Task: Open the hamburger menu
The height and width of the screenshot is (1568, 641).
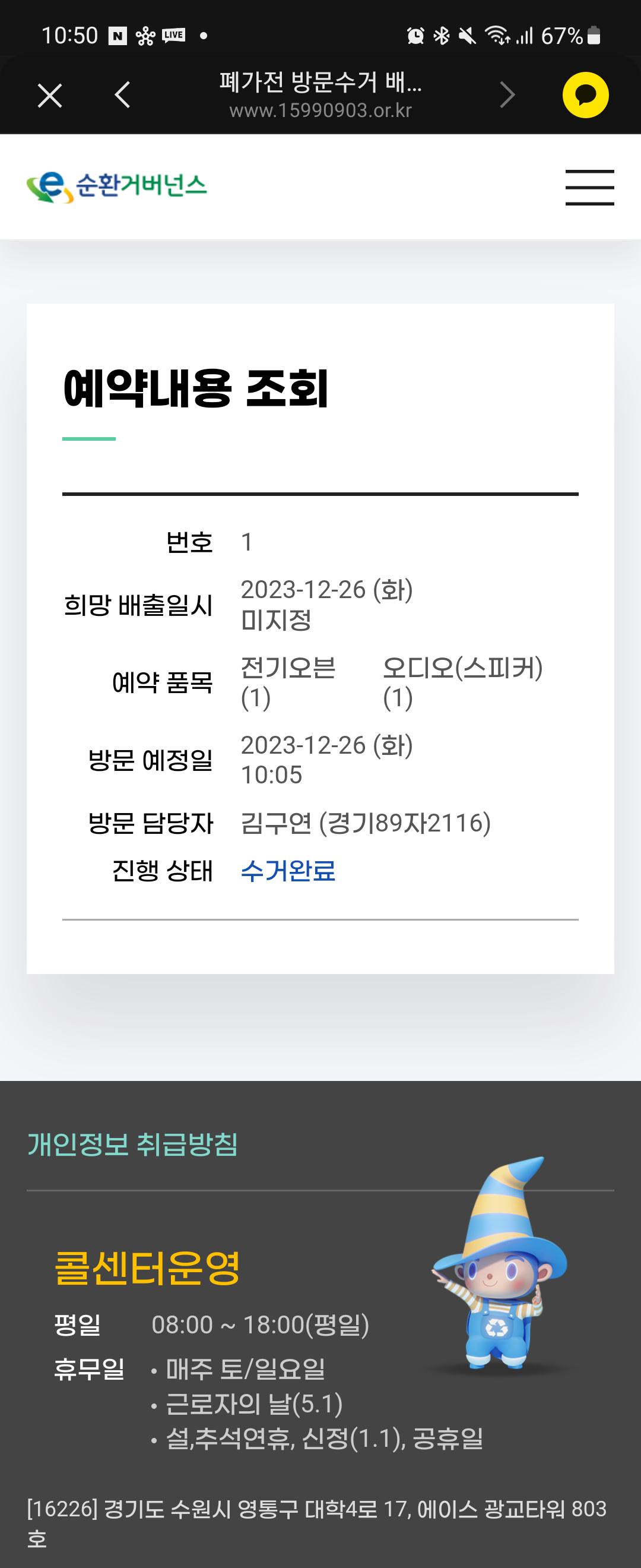Action: click(x=589, y=188)
